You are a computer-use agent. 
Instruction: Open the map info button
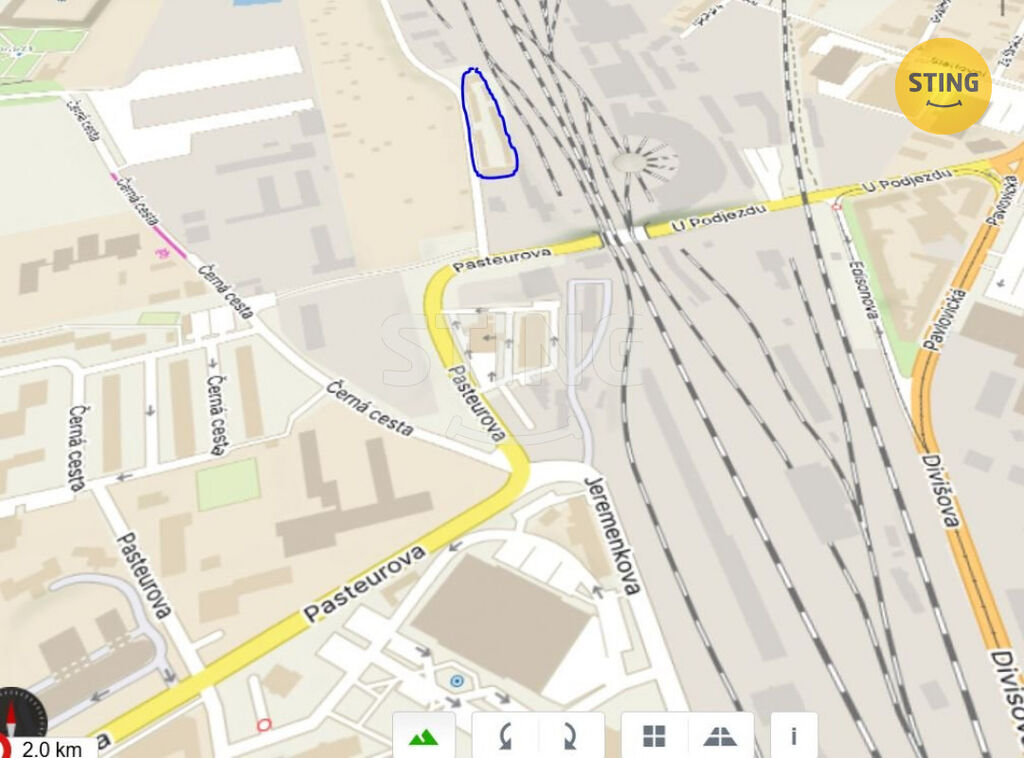(x=794, y=737)
